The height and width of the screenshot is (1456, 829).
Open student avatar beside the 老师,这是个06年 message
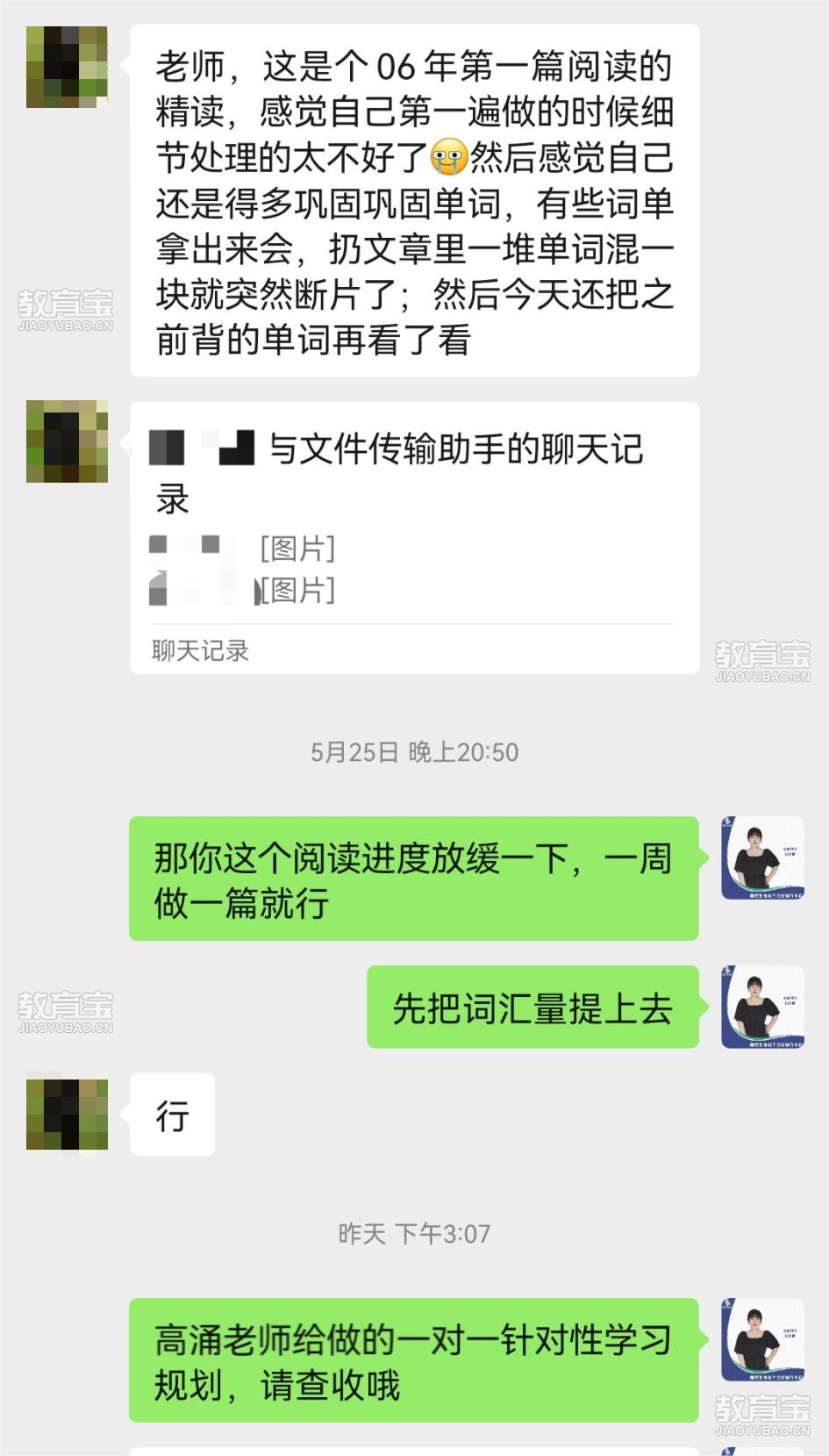click(67, 68)
